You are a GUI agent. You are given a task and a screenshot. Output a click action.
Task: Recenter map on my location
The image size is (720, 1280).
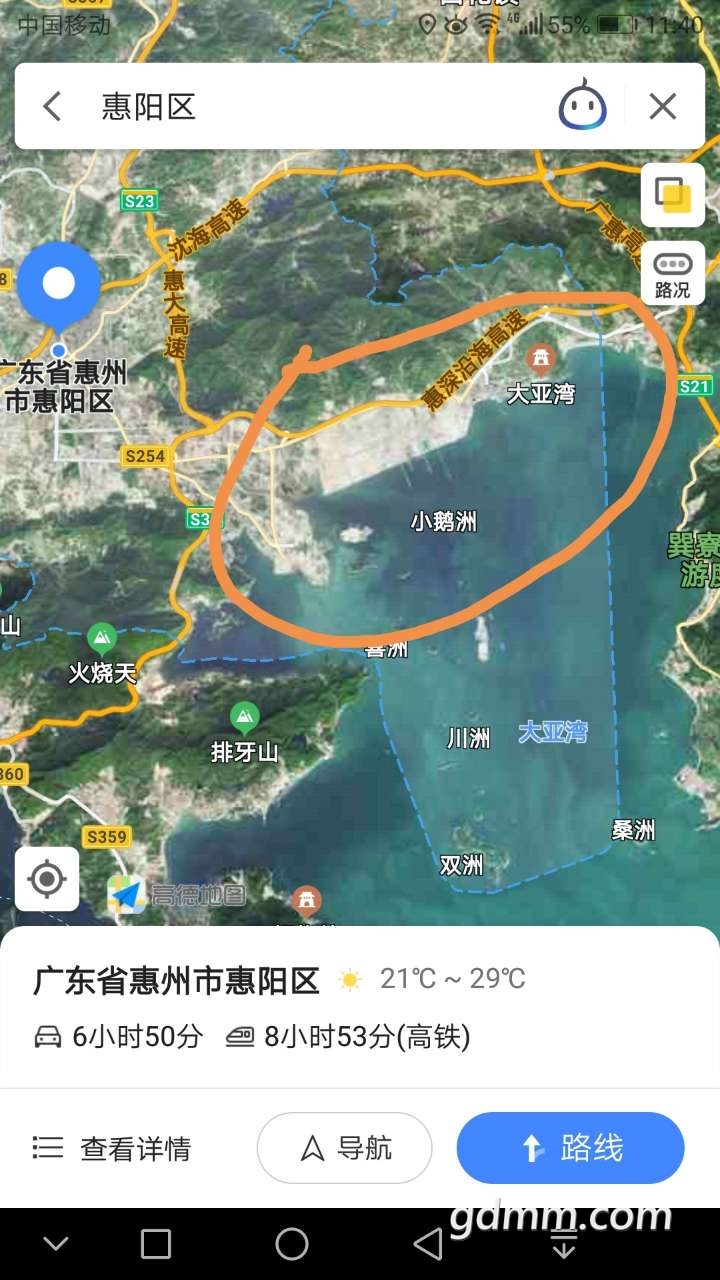click(x=47, y=879)
